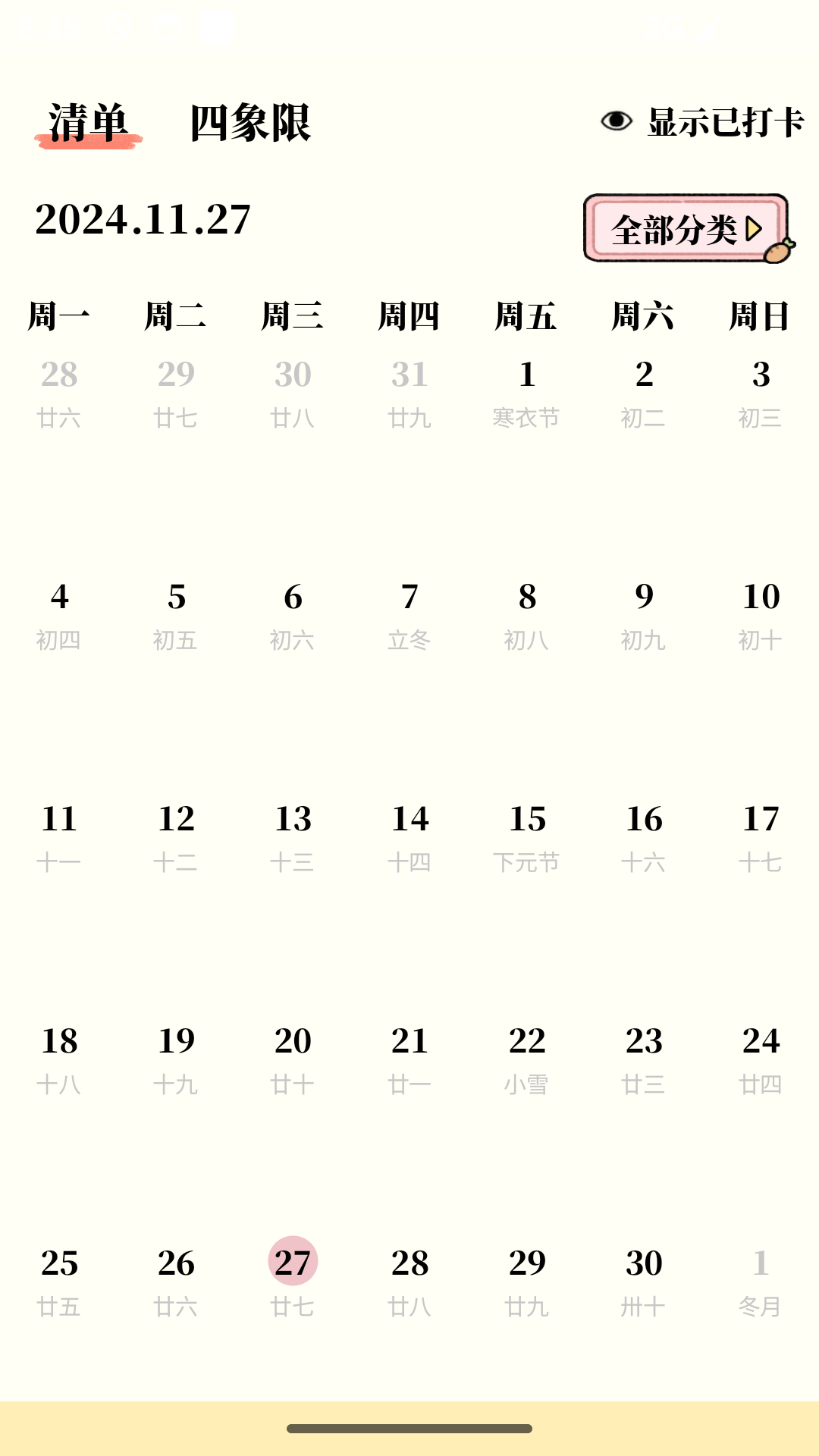Tap greyed-out October 31 廿九

(409, 394)
